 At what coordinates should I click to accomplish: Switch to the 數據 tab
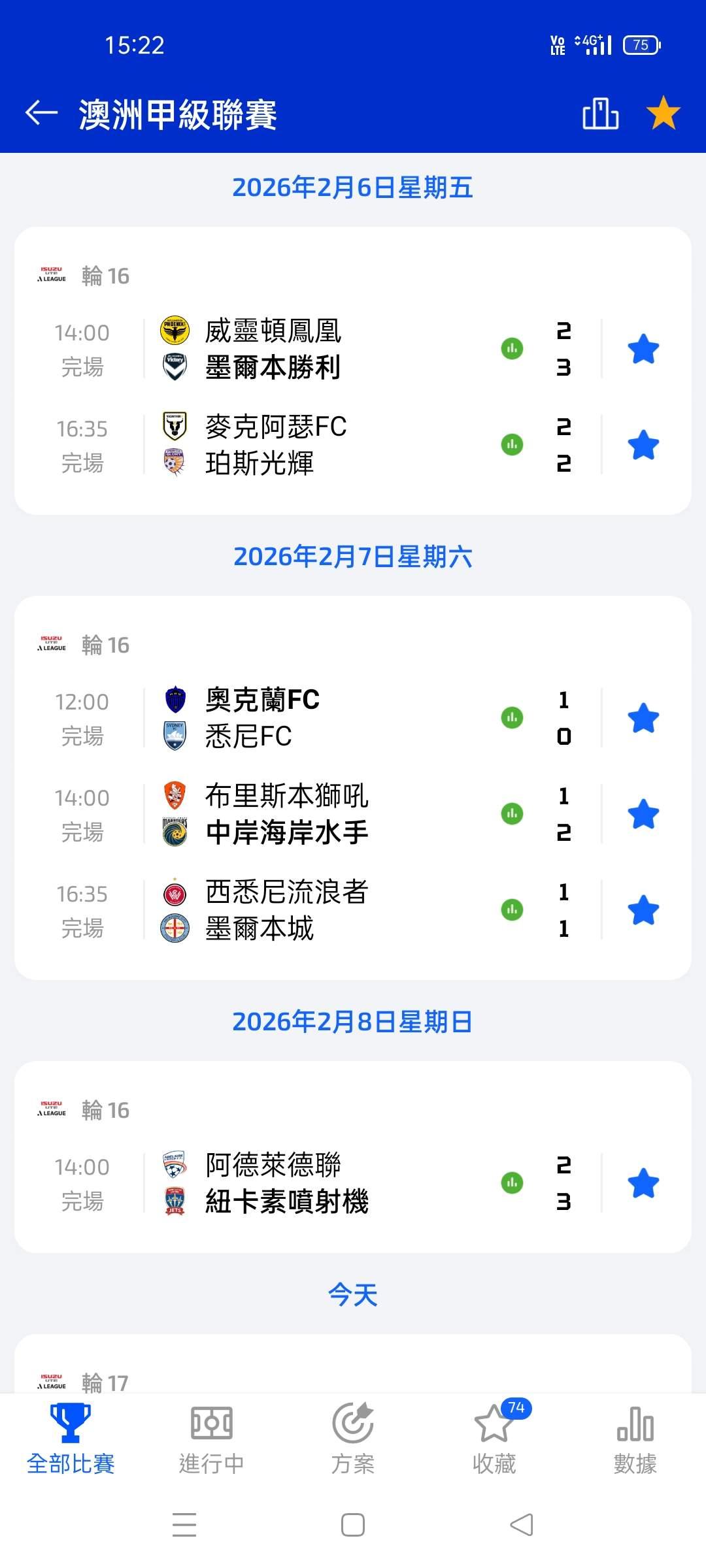pos(635,1439)
